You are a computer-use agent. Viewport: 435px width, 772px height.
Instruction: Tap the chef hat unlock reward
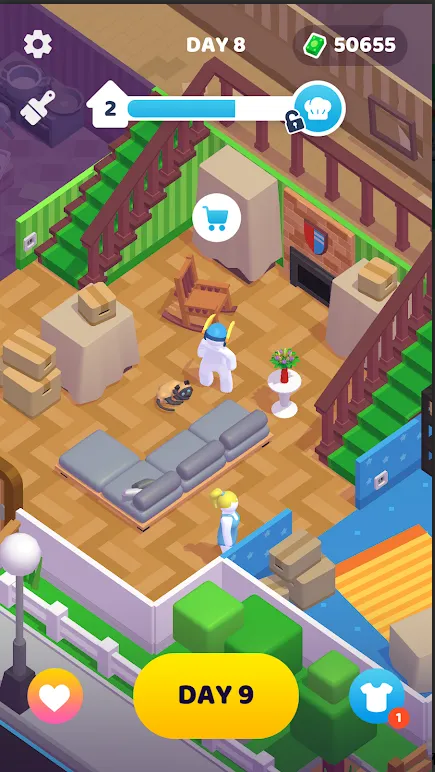[x=319, y=108]
